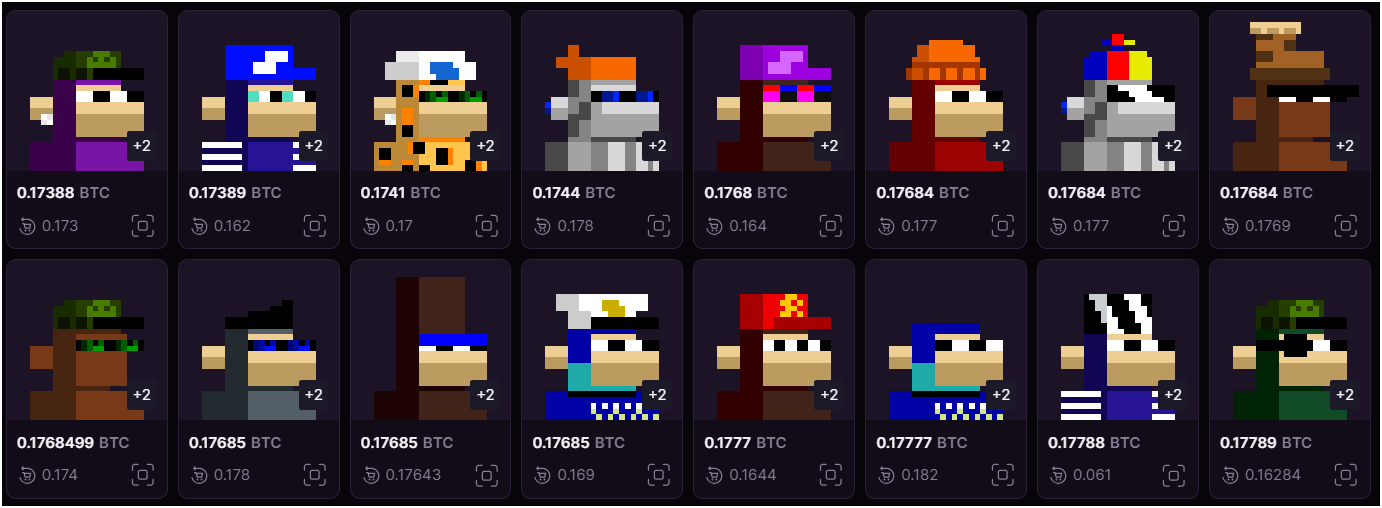Open the NFT card priced 0.17389 BTC

pos(258,100)
